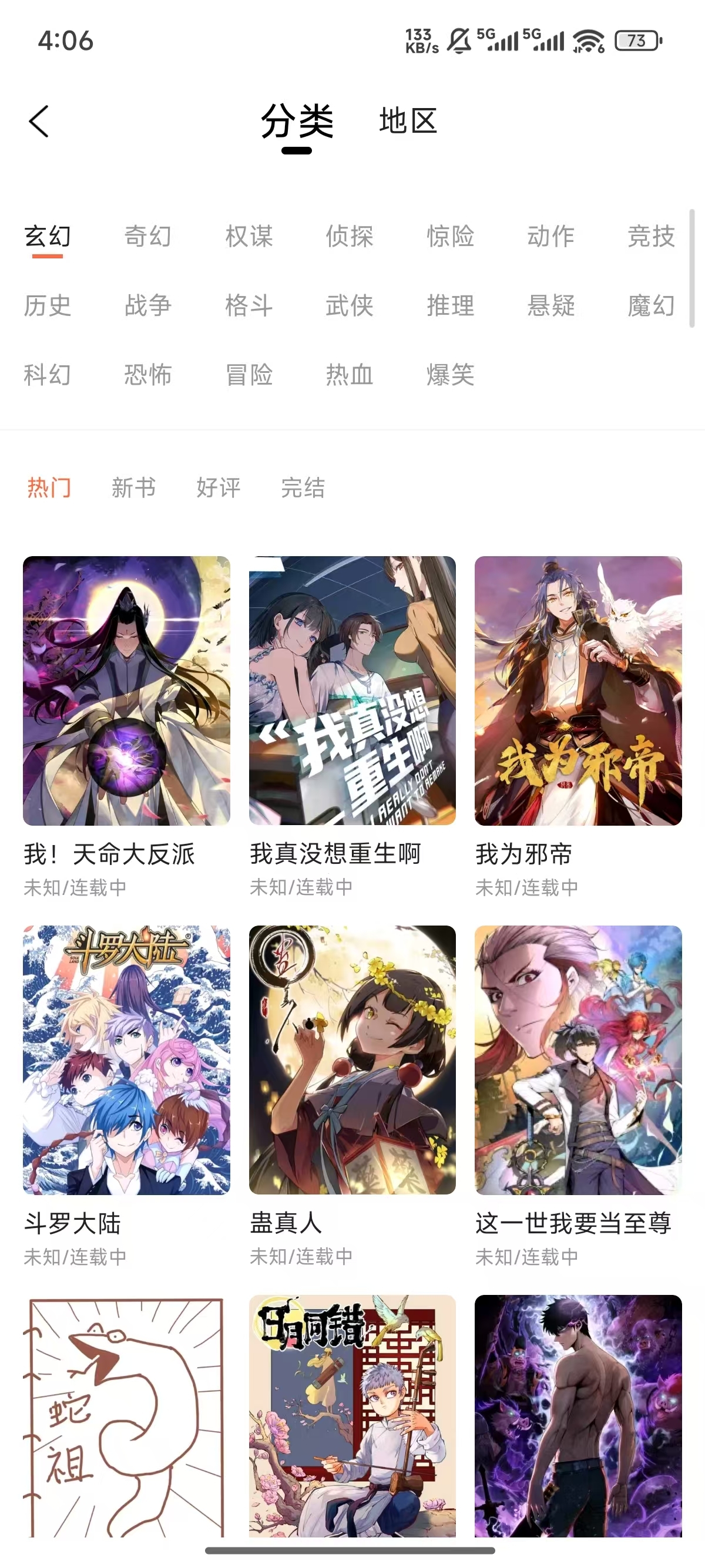Show completed comics via 完结 tab

pyautogui.click(x=303, y=487)
